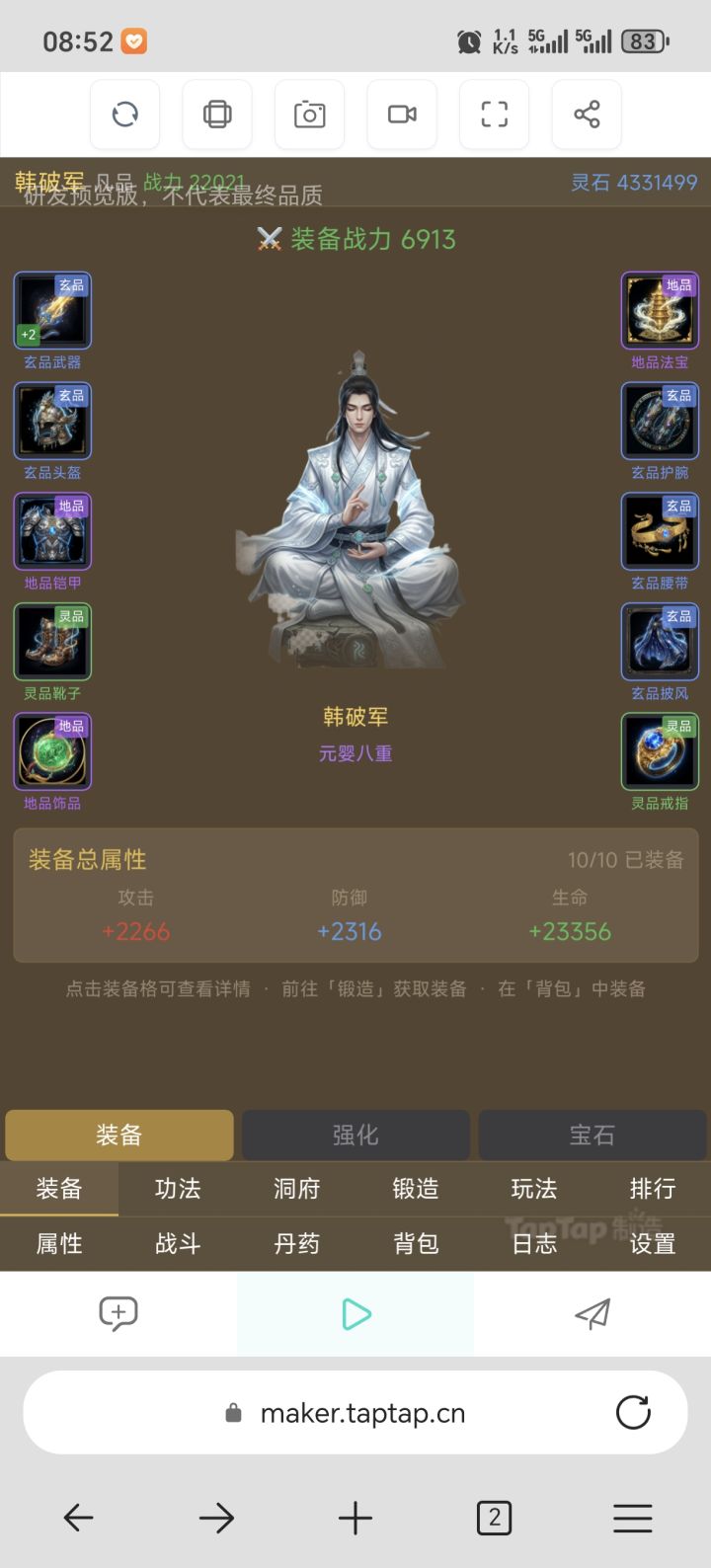Select the 玄品护腕 bracer slot
The height and width of the screenshot is (1568, 711).
click(x=659, y=421)
